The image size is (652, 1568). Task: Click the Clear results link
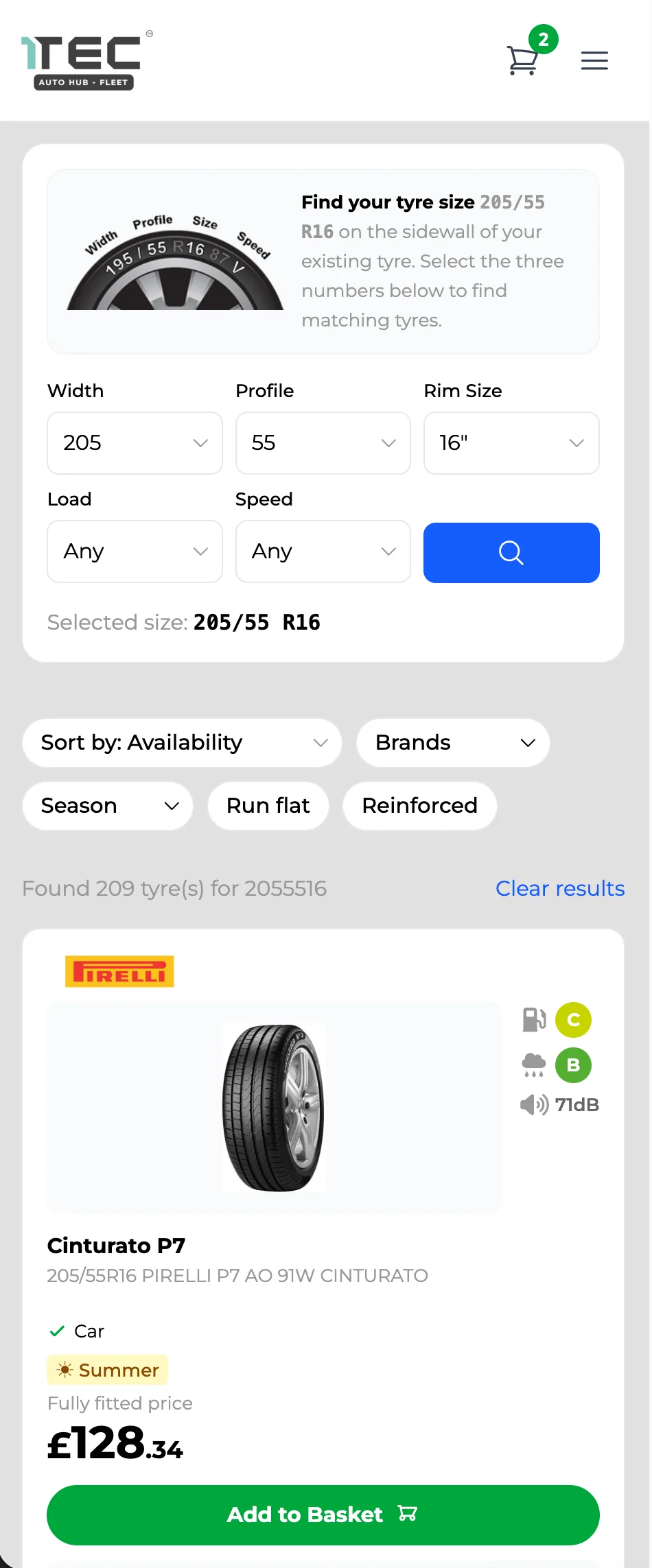(x=559, y=888)
